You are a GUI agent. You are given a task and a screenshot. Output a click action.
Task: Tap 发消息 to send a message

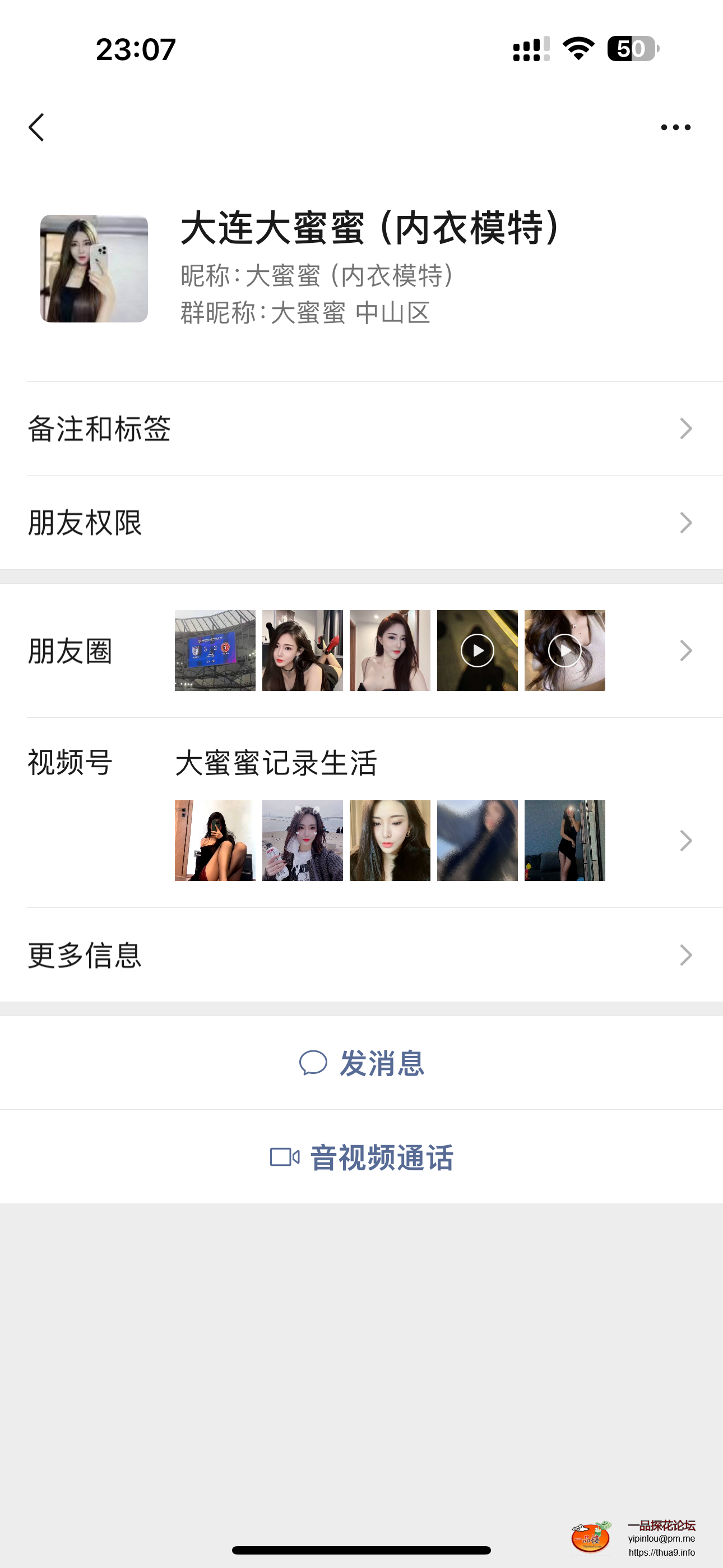point(361,1063)
